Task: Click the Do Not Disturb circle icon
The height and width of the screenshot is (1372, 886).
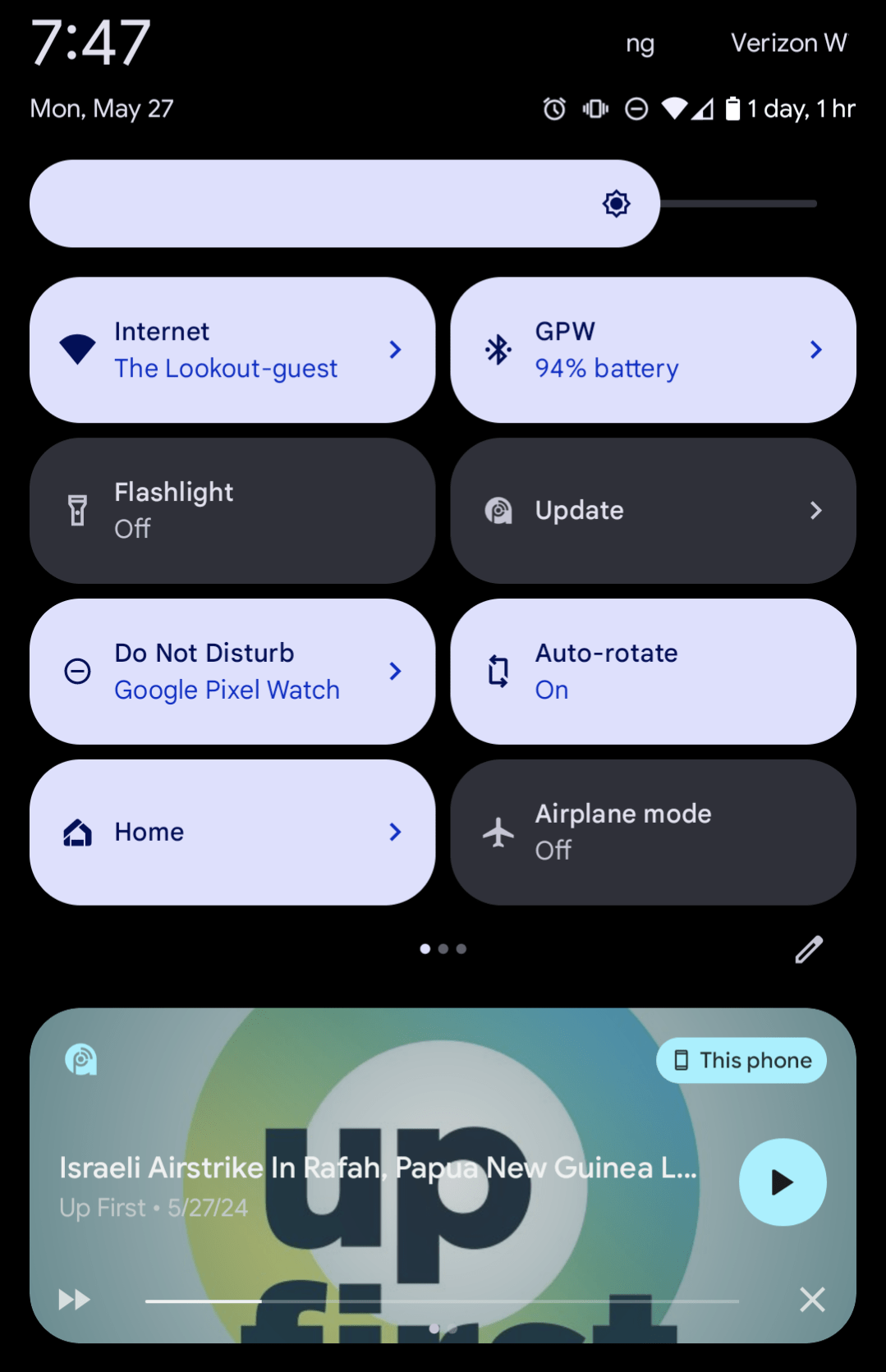Action: click(x=76, y=672)
